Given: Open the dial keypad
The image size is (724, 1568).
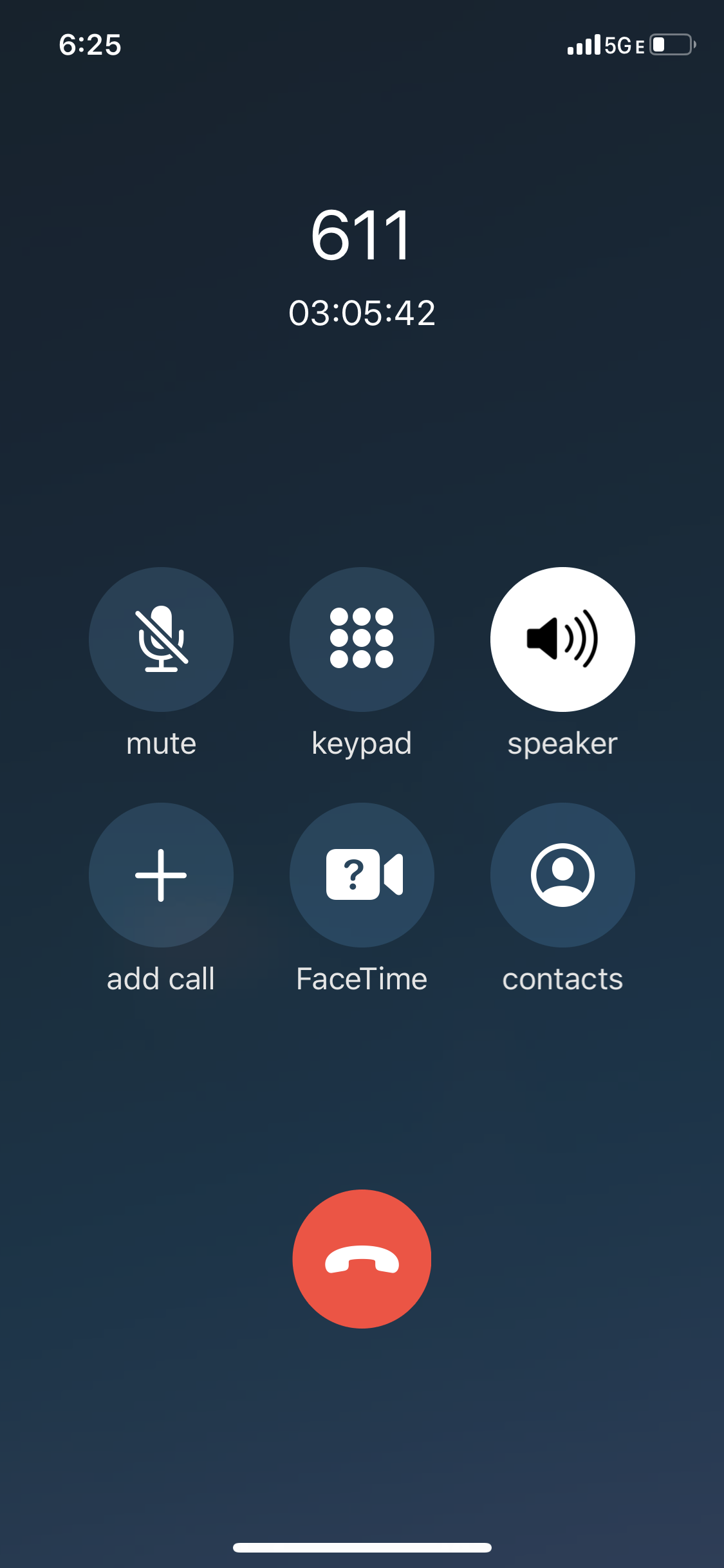Looking at the screenshot, I should [362, 639].
